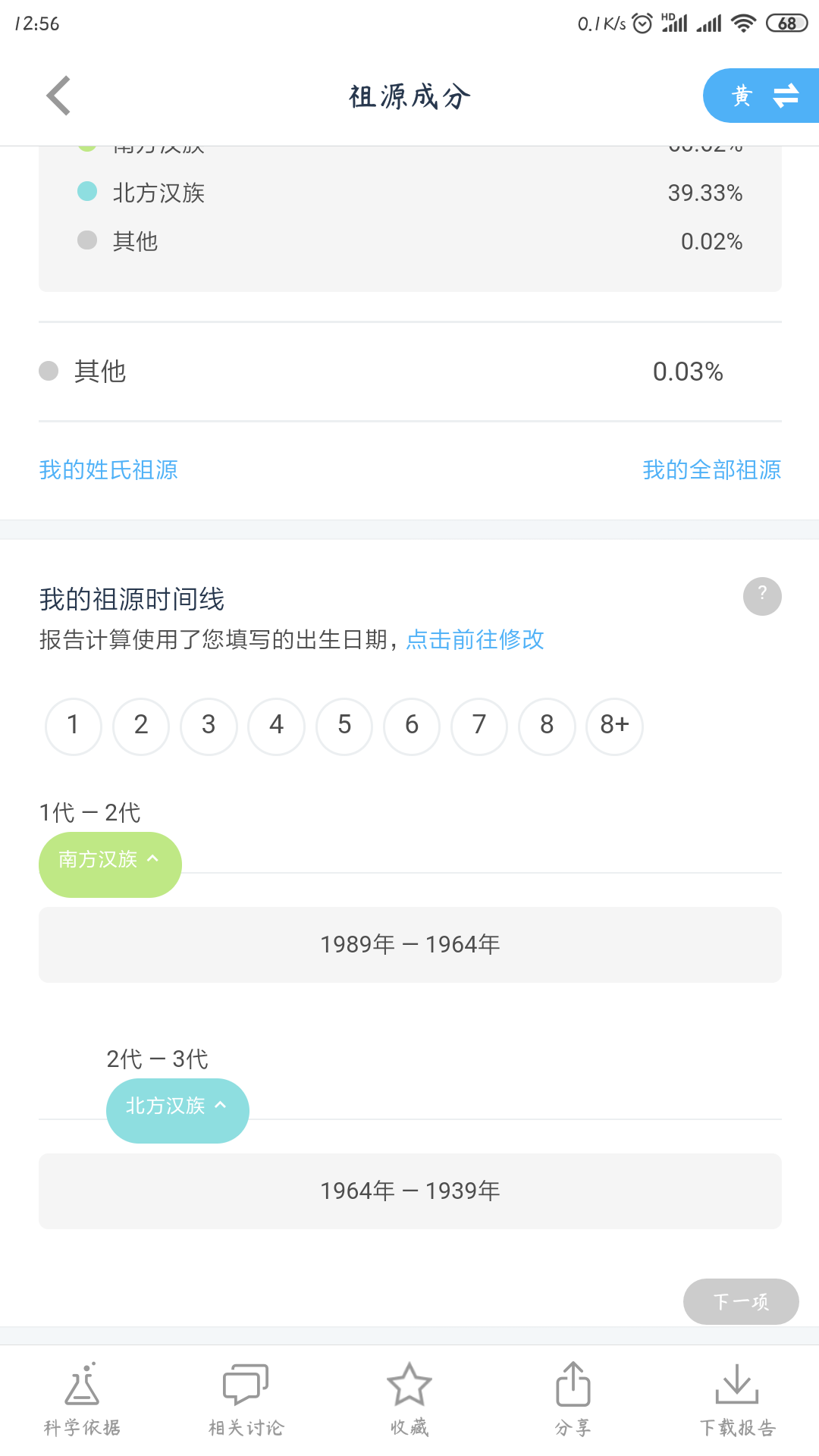Switch profile with the 黄 button

[x=761, y=96]
